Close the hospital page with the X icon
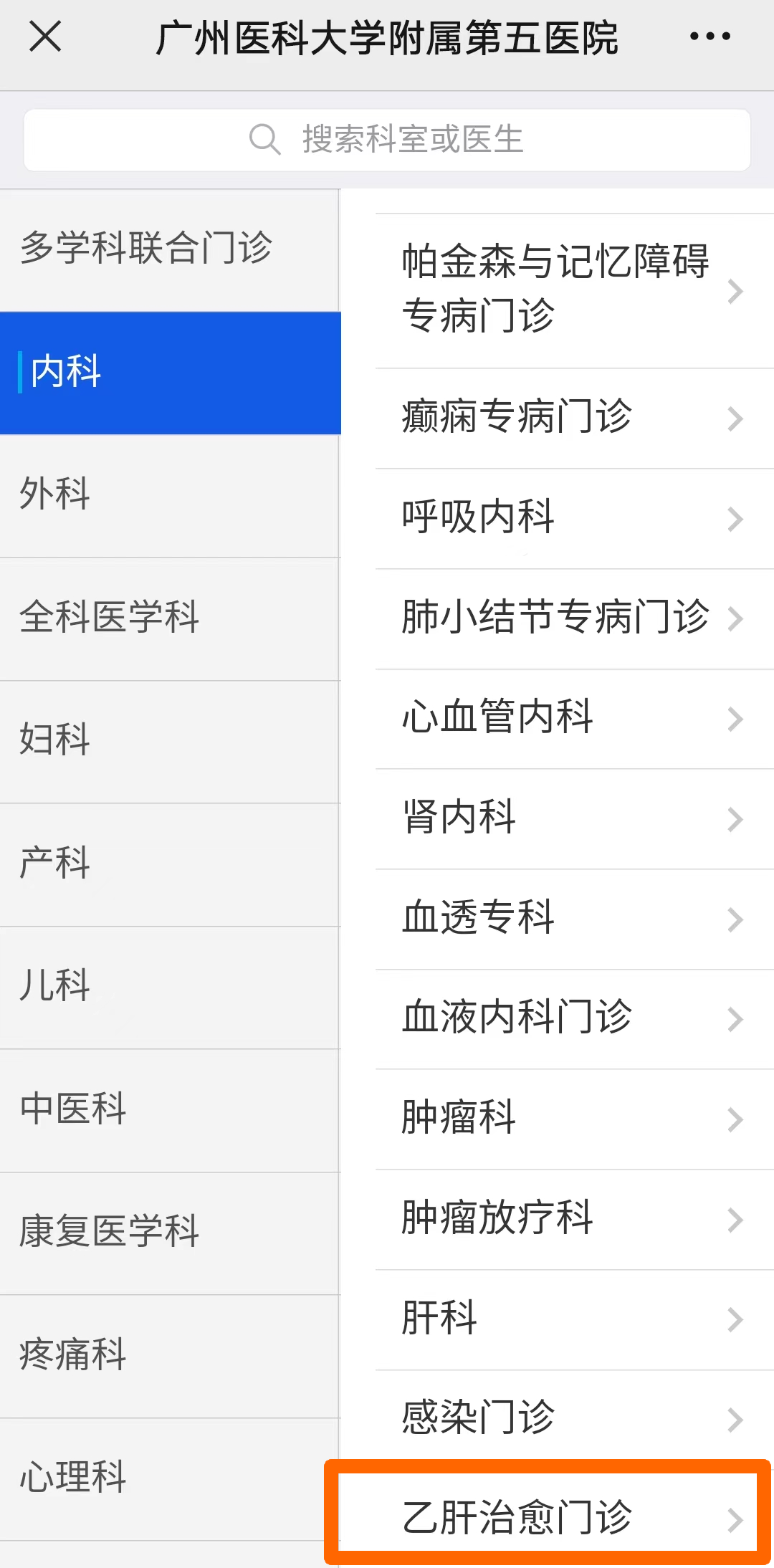 click(45, 36)
